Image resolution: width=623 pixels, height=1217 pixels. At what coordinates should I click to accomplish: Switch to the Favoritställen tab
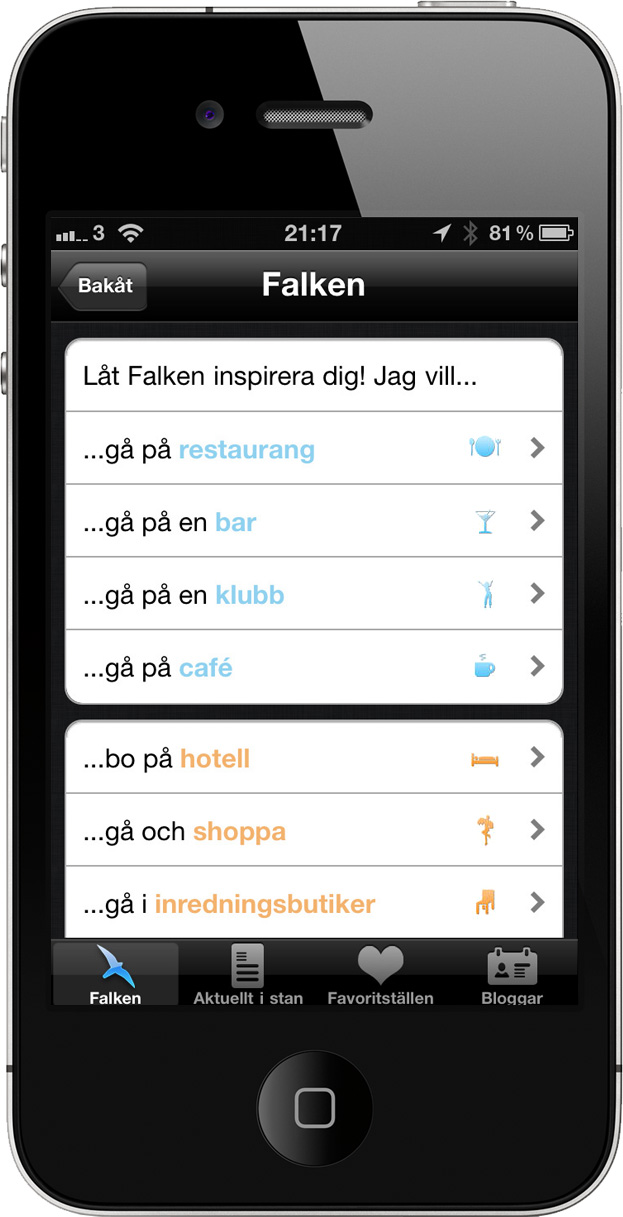click(380, 974)
